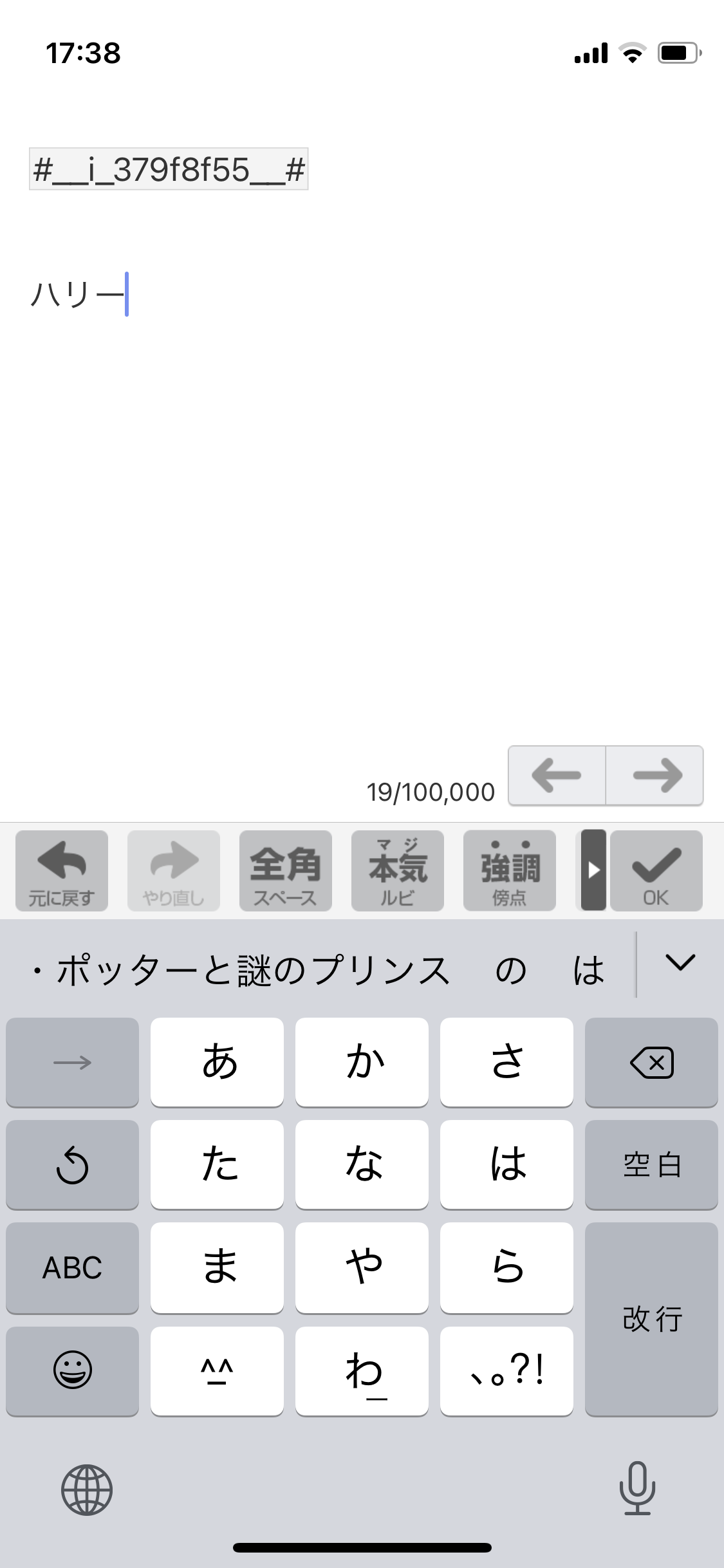This screenshot has height=1568, width=724.
Task: Tap the 空白 space key
Action: pos(651,1164)
